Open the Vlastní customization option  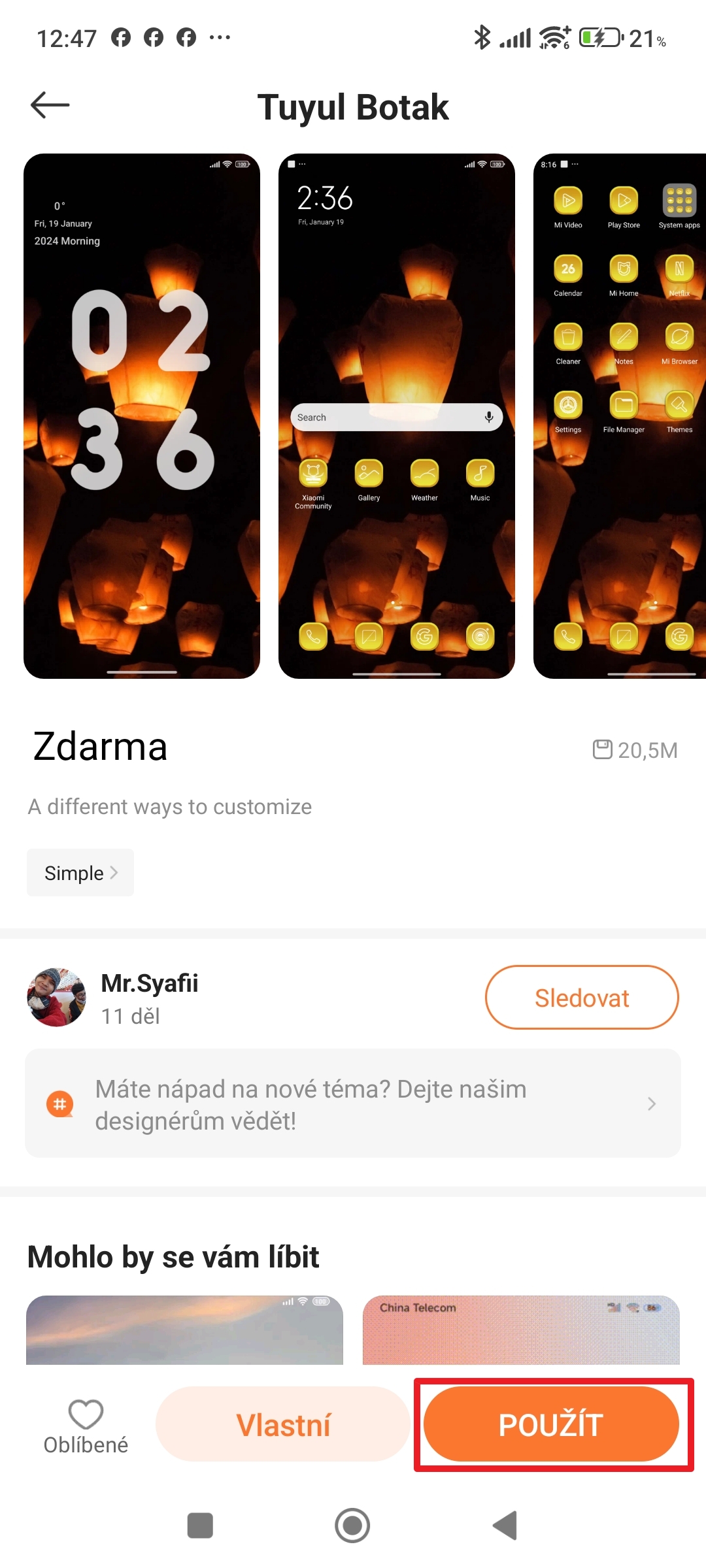283,1424
